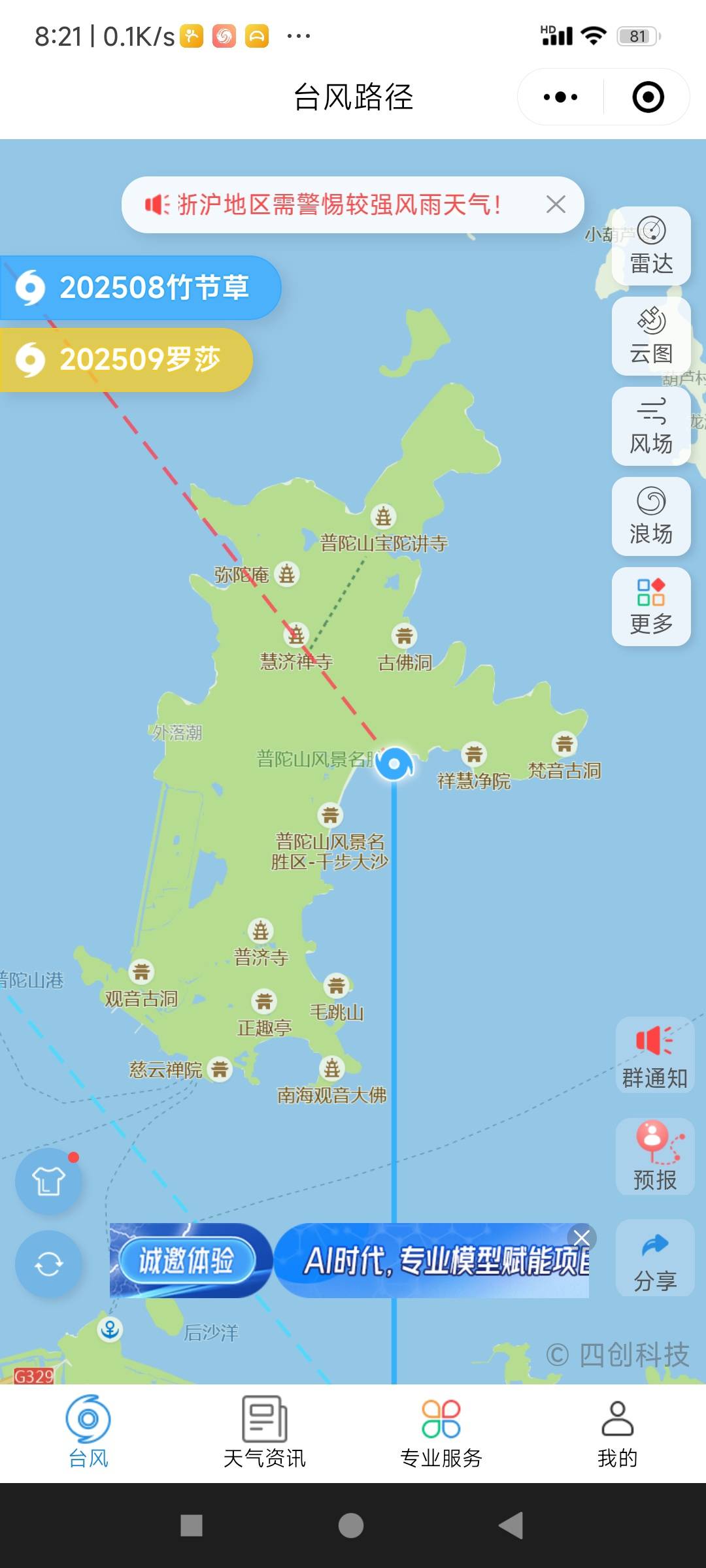Select typhoon 202509罗莎
Viewport: 706px width, 1568px height.
(127, 359)
